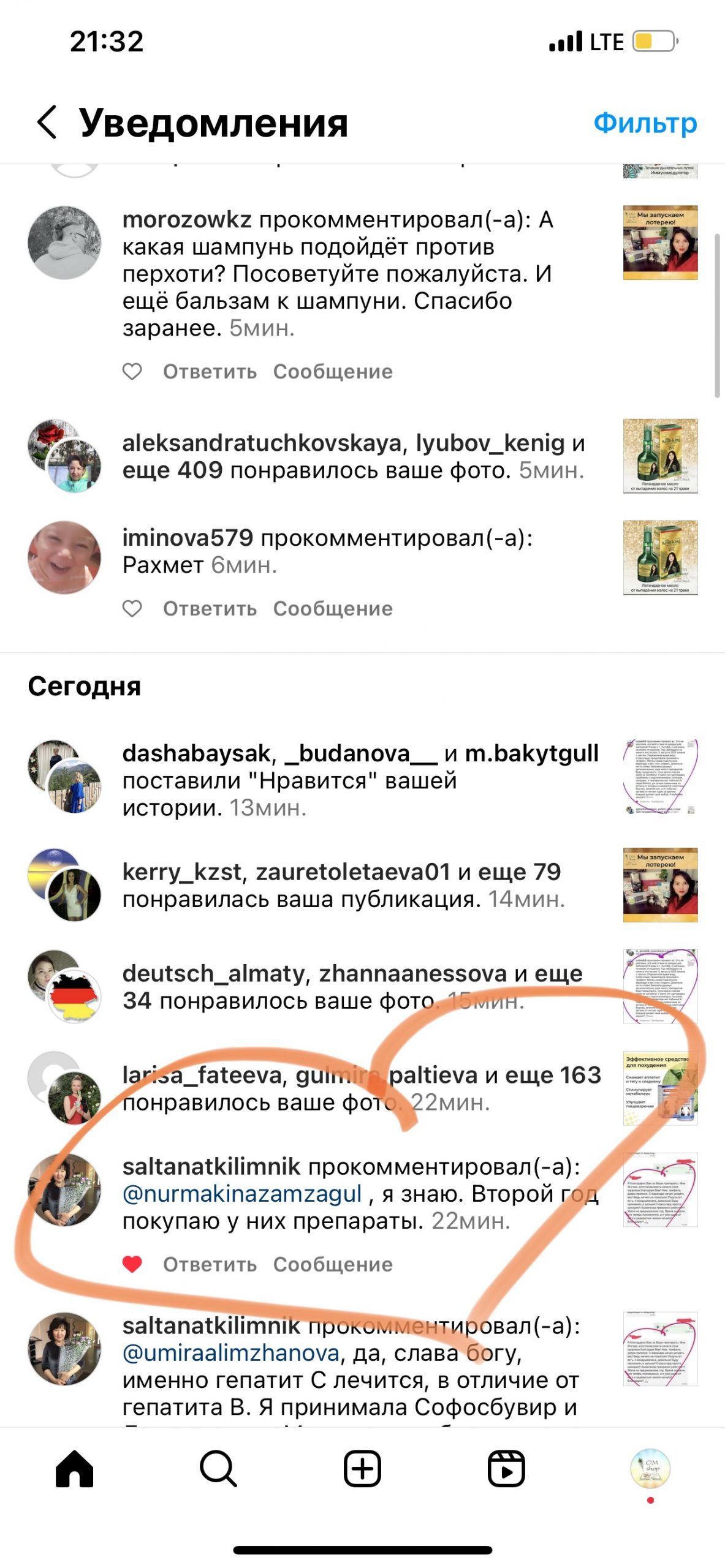Reply to iminova579's comment
725x1568 pixels.
tap(210, 608)
